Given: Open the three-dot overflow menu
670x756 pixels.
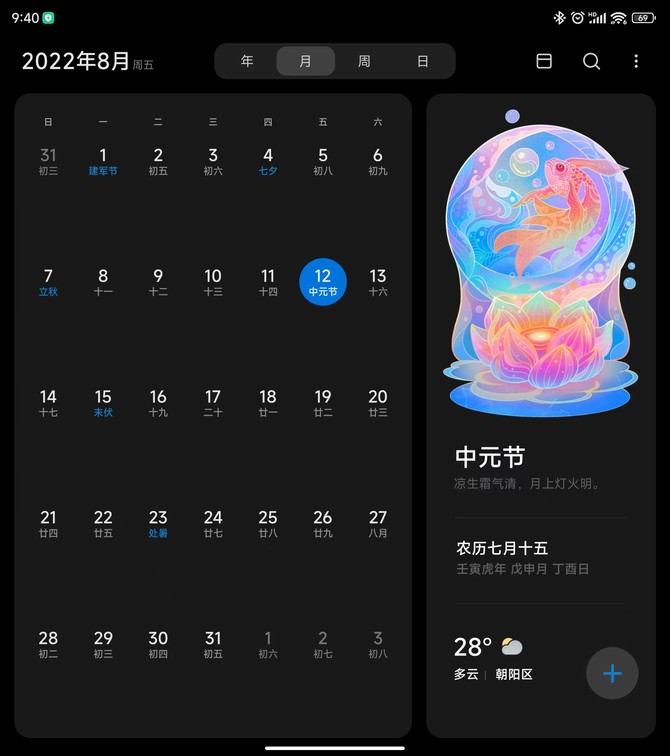Looking at the screenshot, I should (636, 61).
